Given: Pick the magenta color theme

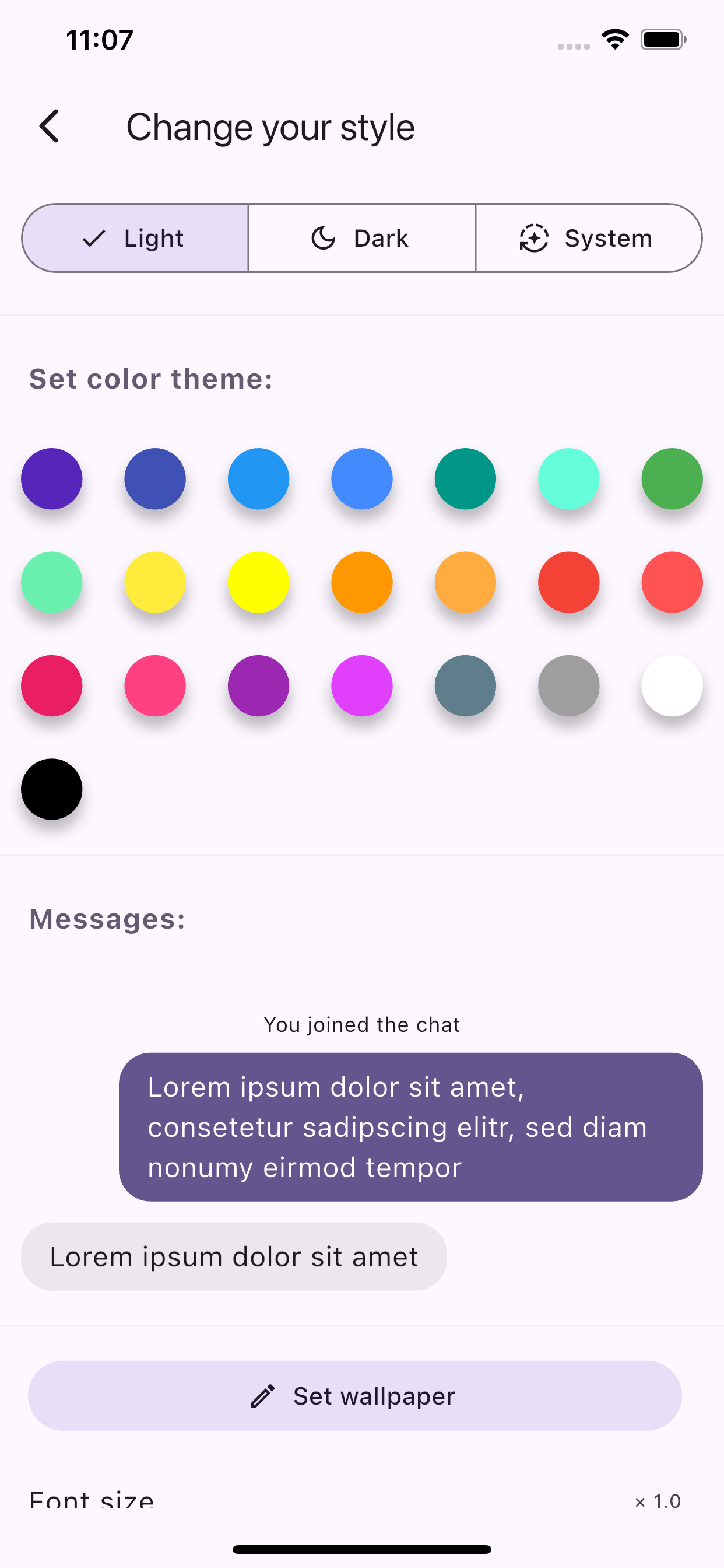Looking at the screenshot, I should 362,686.
